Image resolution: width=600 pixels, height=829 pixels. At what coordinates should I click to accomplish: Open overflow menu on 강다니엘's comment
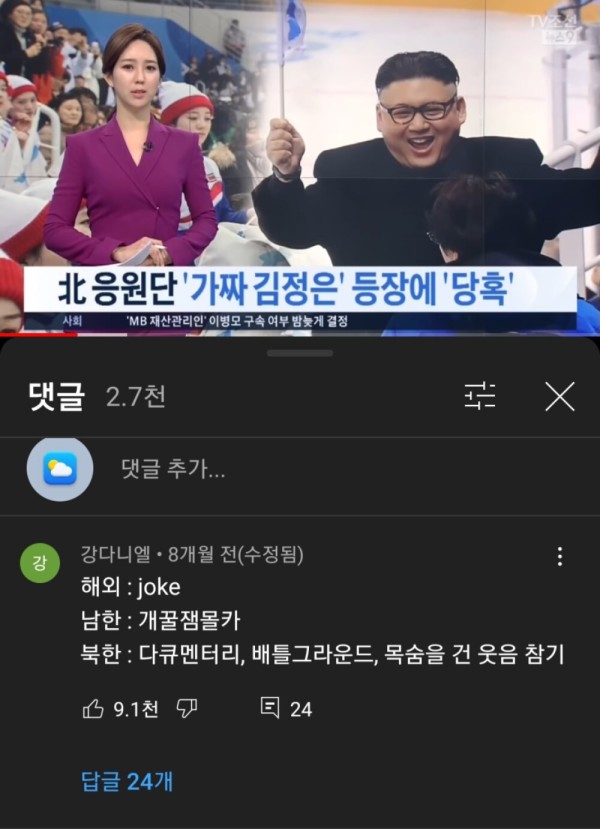(x=559, y=557)
